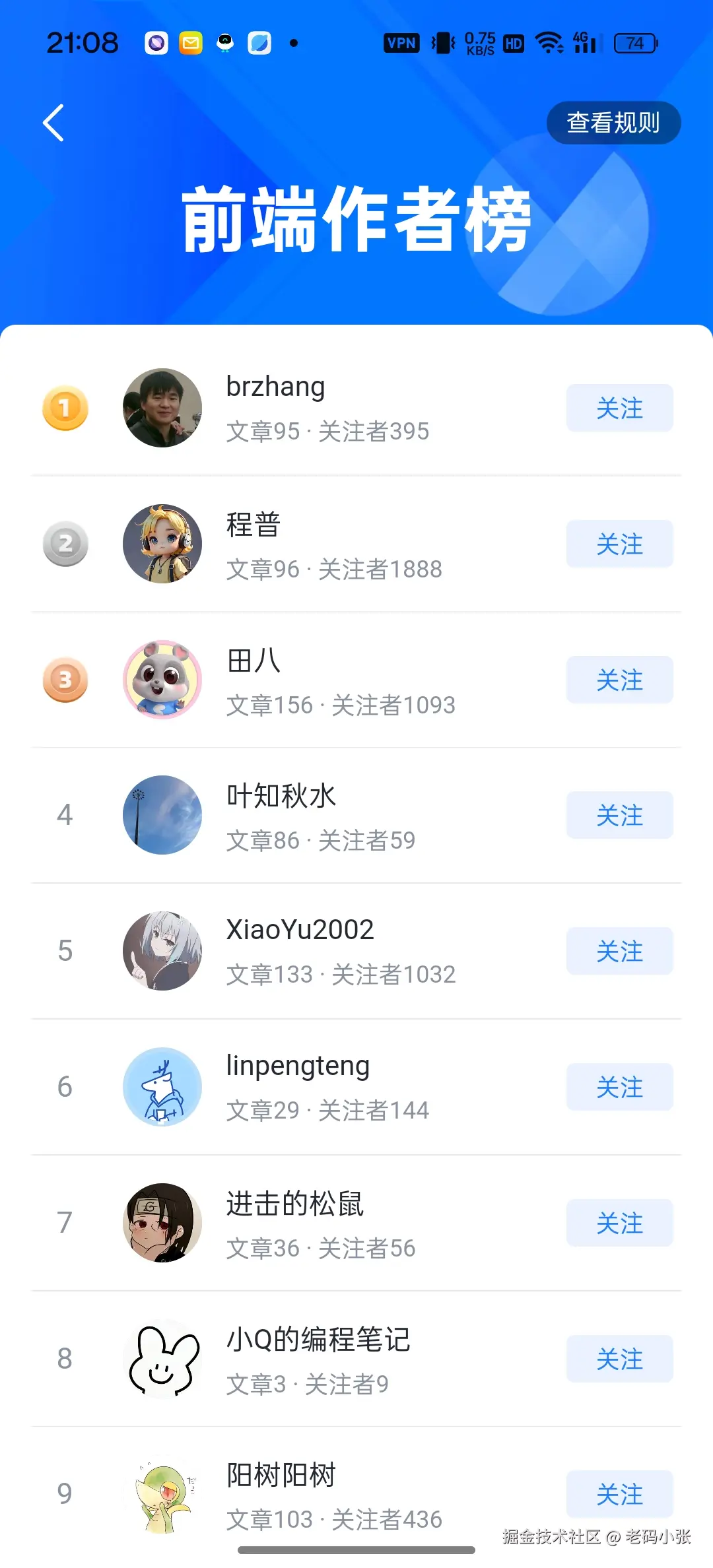Open 查看规则 to view ranking rules
This screenshot has height=1568, width=713.
coord(613,123)
